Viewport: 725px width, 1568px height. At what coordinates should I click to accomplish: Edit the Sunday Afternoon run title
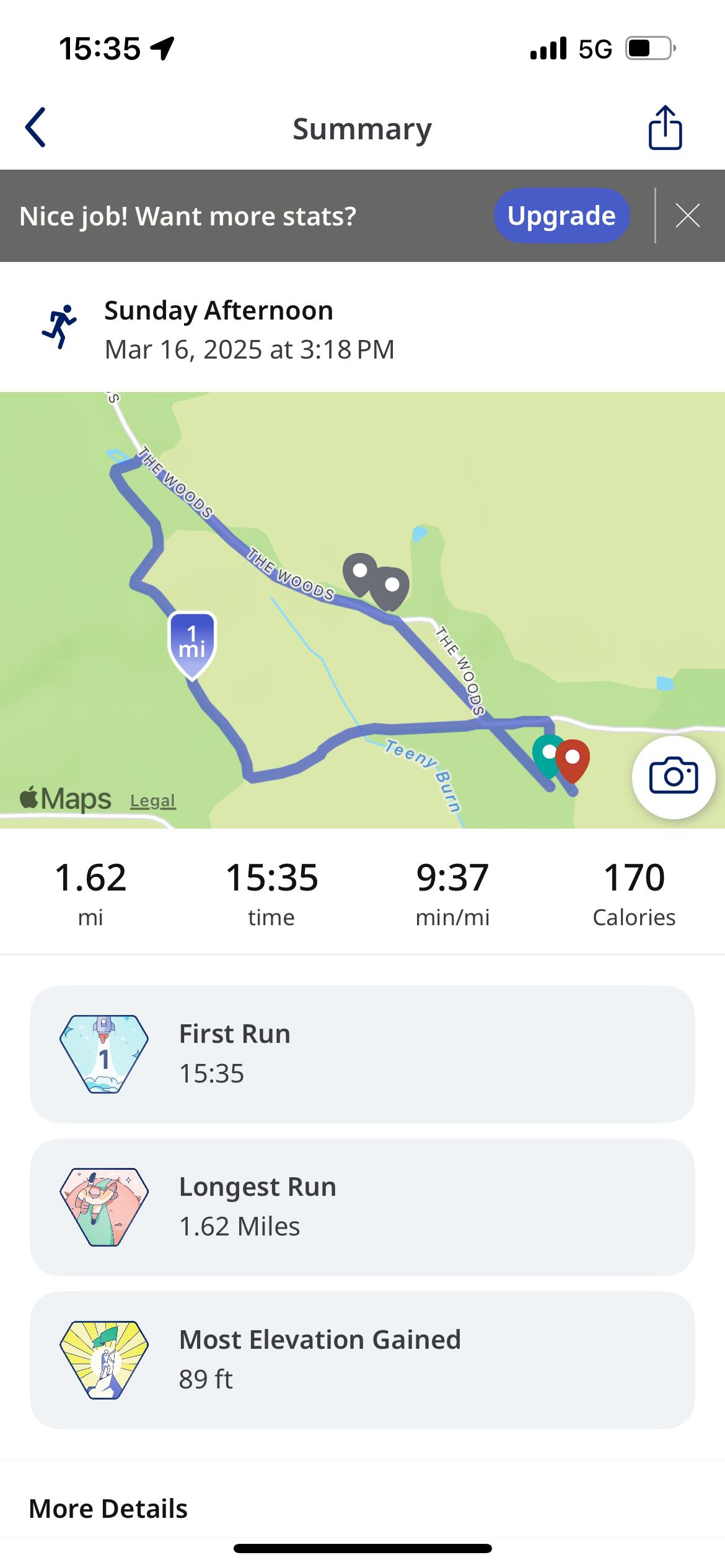coord(218,310)
